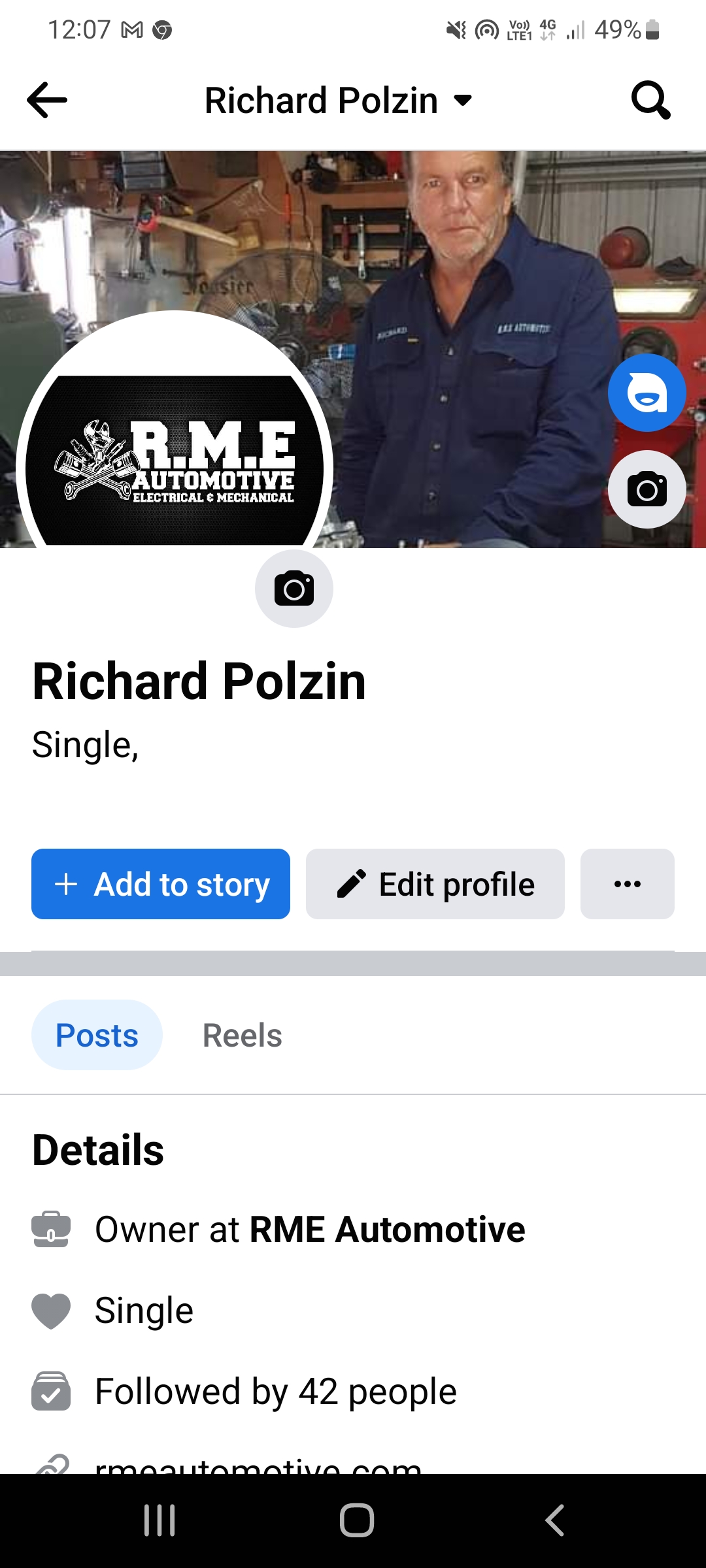Go to the phone home screen
The height and width of the screenshot is (1568, 706).
357,1520
